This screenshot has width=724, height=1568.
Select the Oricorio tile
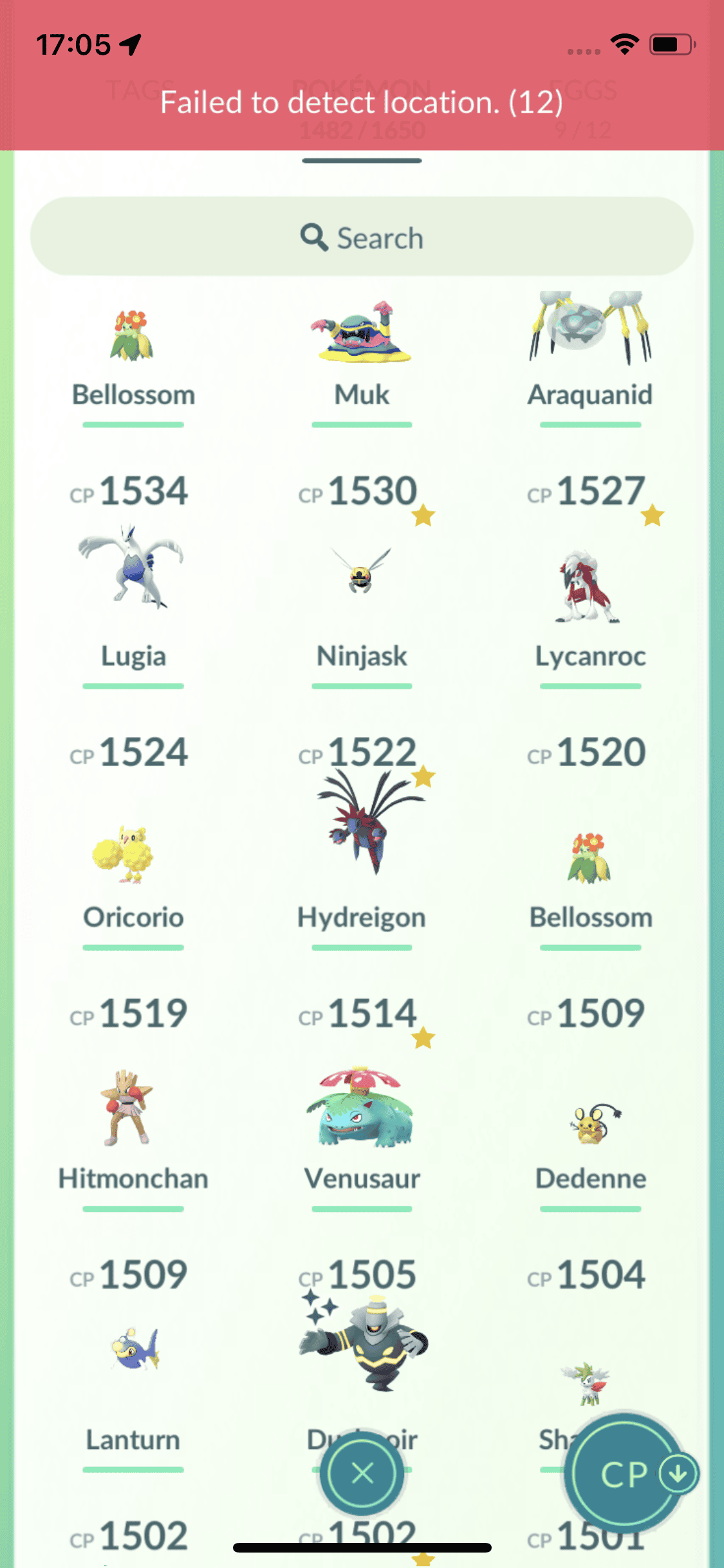[133, 856]
